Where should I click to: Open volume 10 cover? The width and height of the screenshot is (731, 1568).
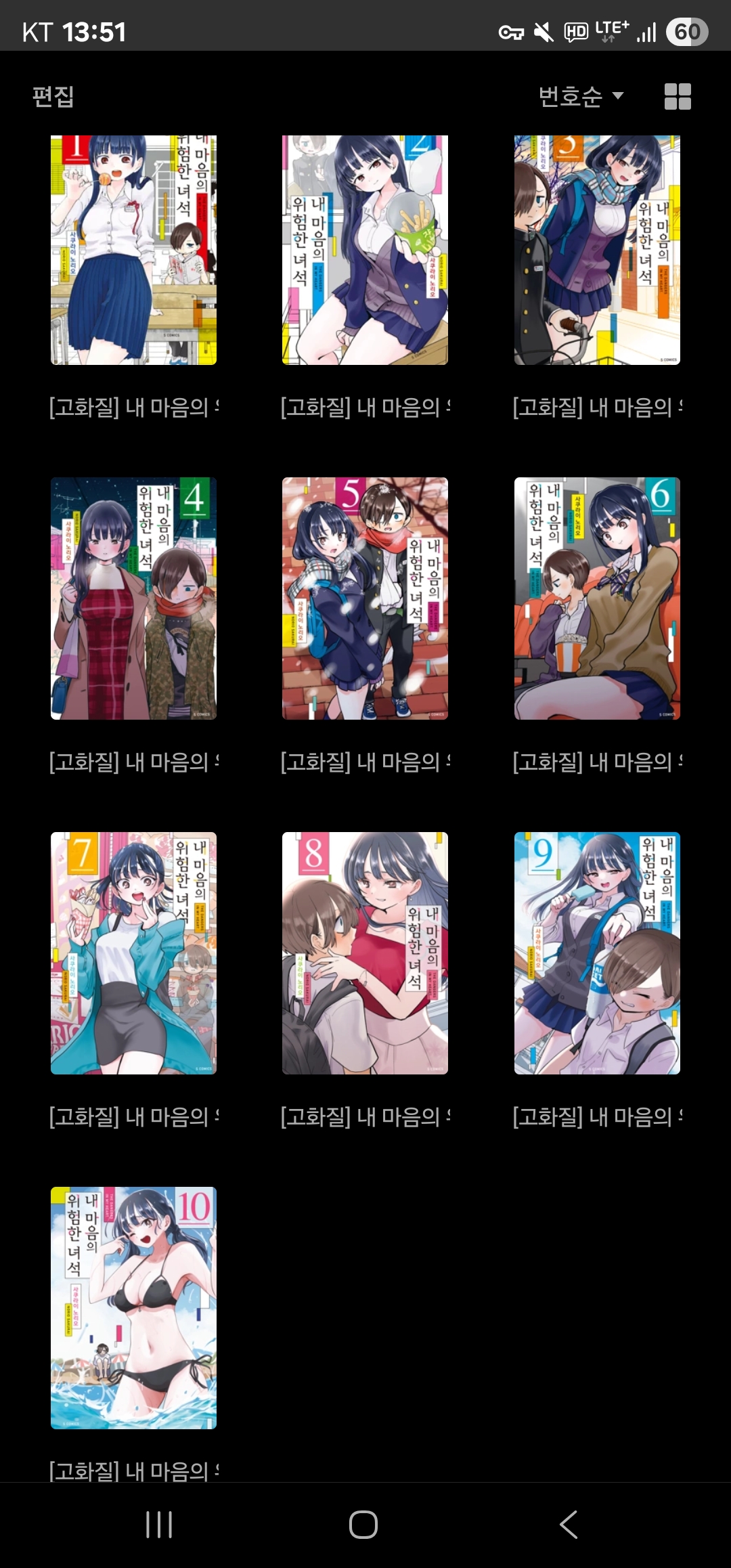tap(133, 1308)
